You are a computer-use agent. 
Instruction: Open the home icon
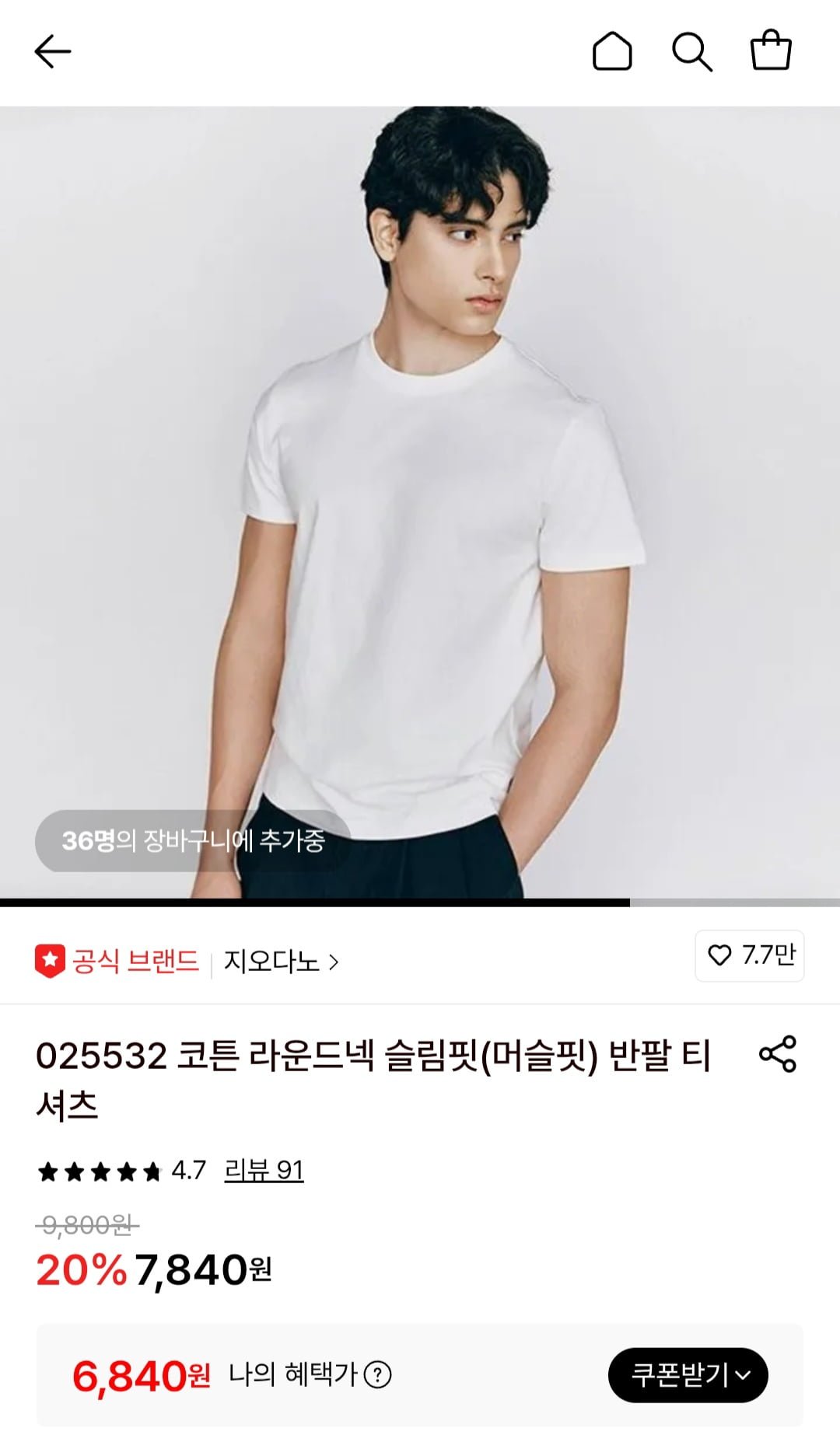[612, 52]
